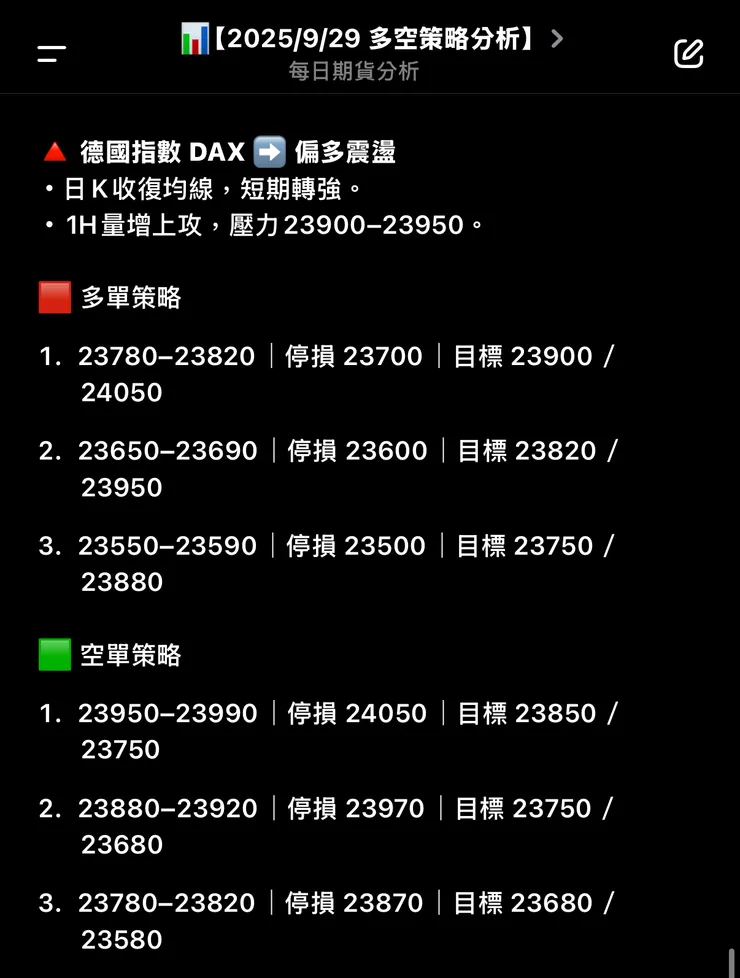Tap the compose/edit icon at top right

(688, 54)
